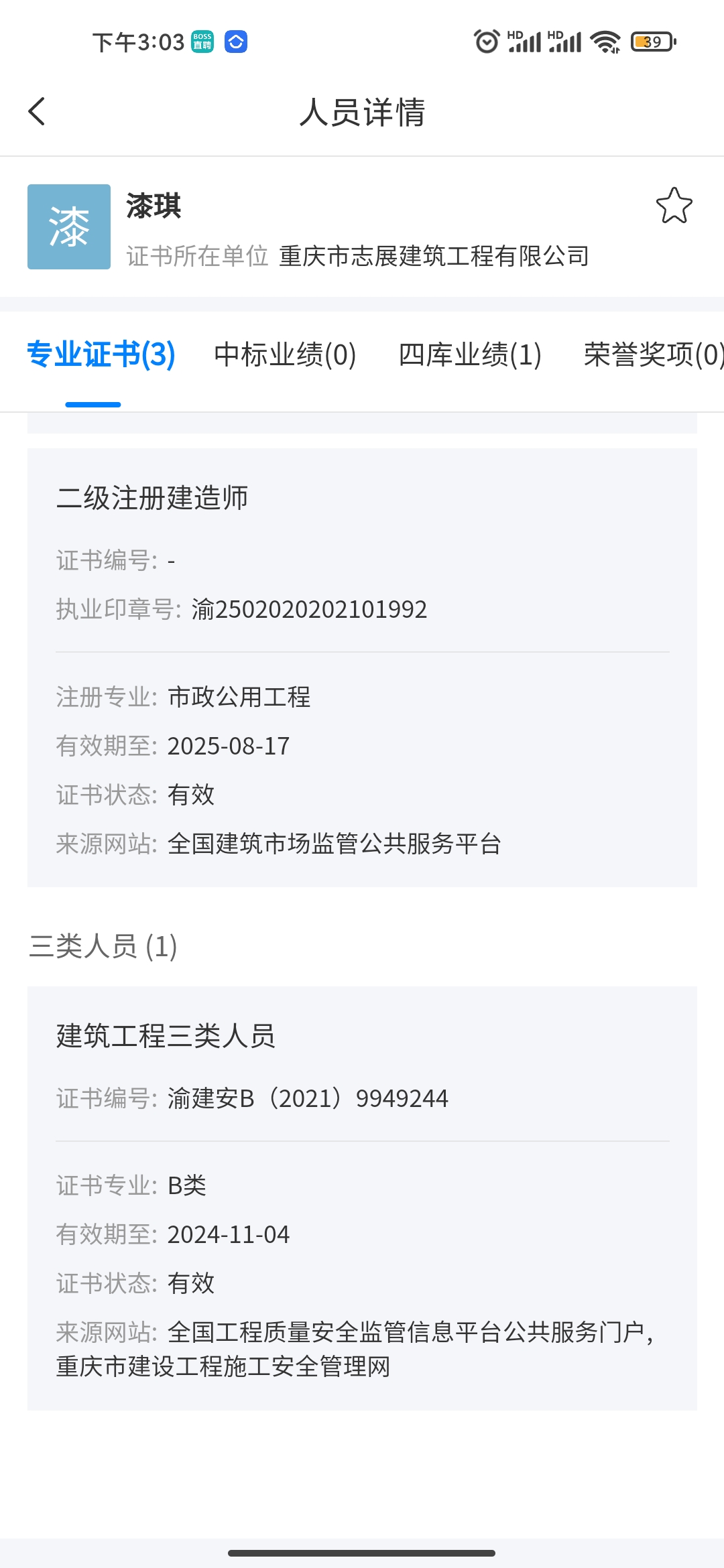
Task: Go back from 人员详情 page
Action: pos(37,111)
